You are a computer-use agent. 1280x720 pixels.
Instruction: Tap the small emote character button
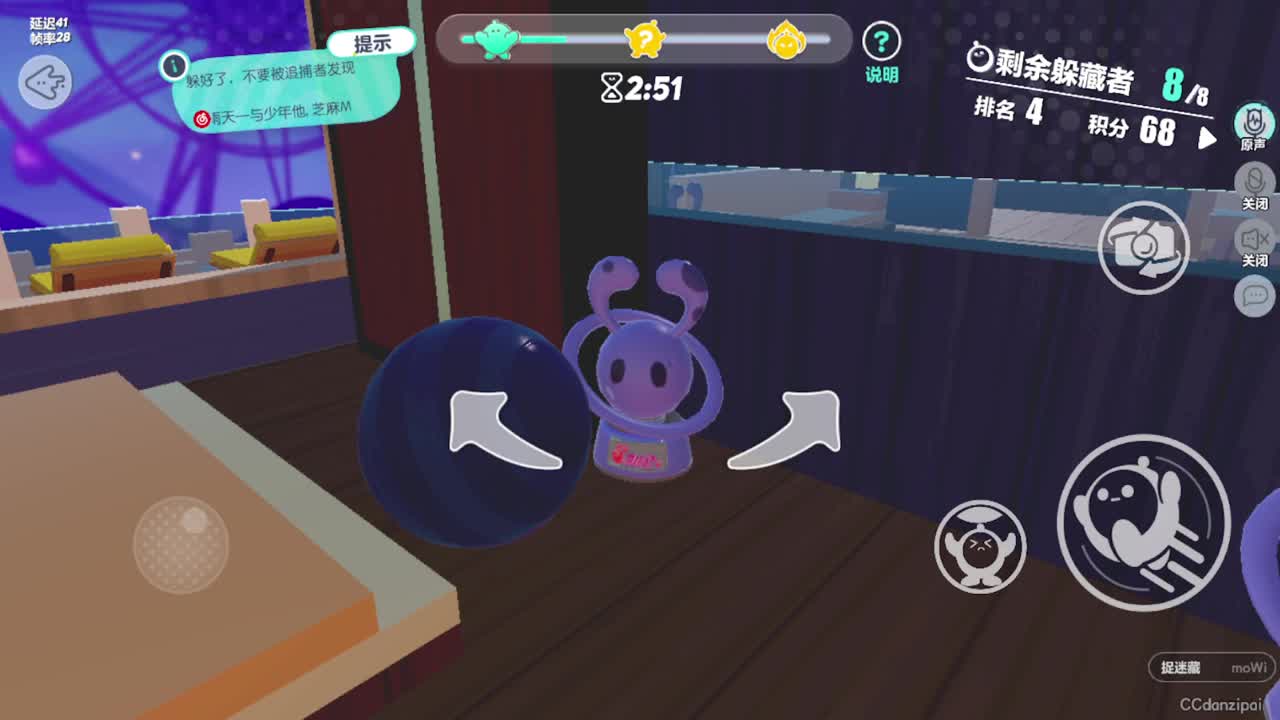pos(980,548)
